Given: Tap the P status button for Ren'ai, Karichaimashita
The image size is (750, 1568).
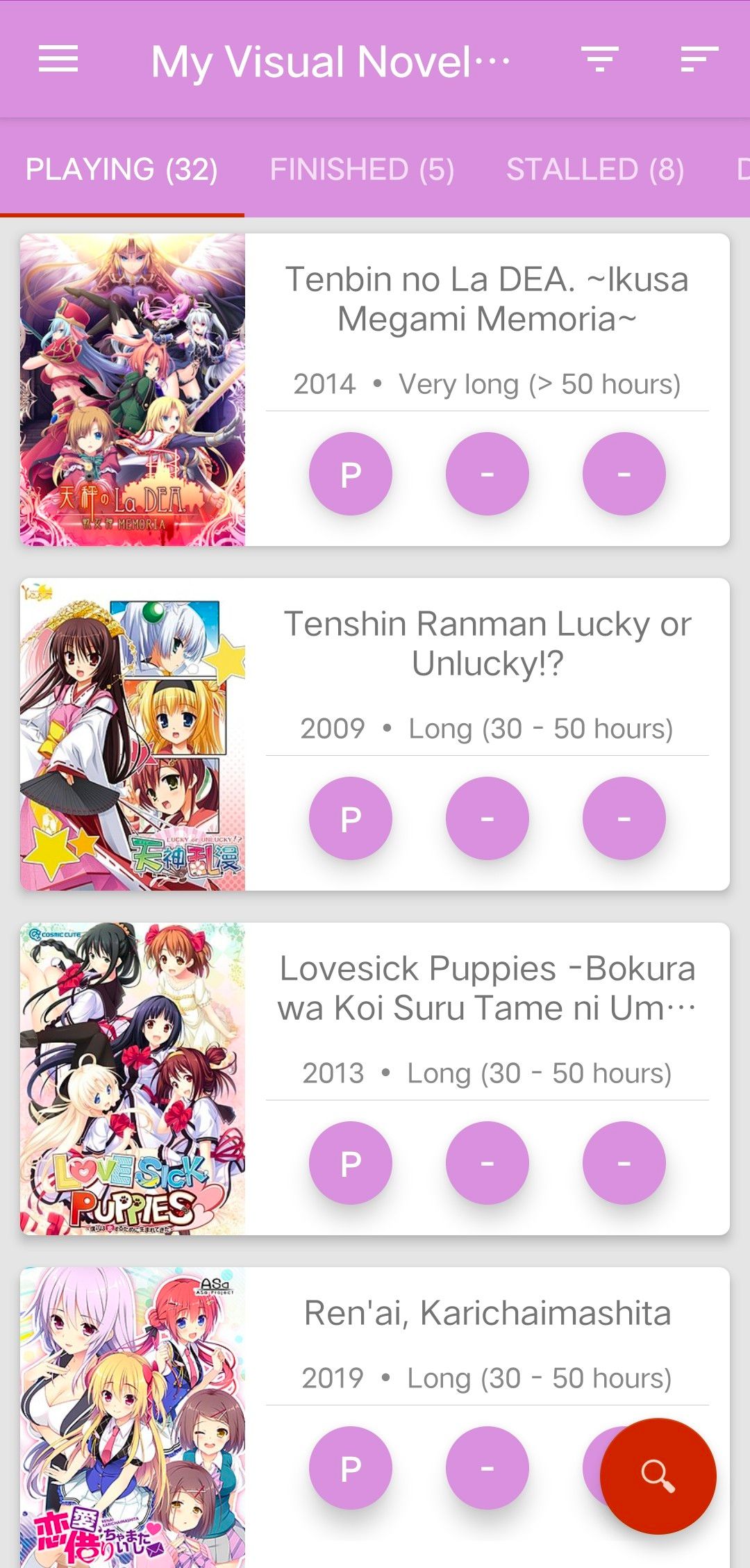Looking at the screenshot, I should [x=351, y=1468].
